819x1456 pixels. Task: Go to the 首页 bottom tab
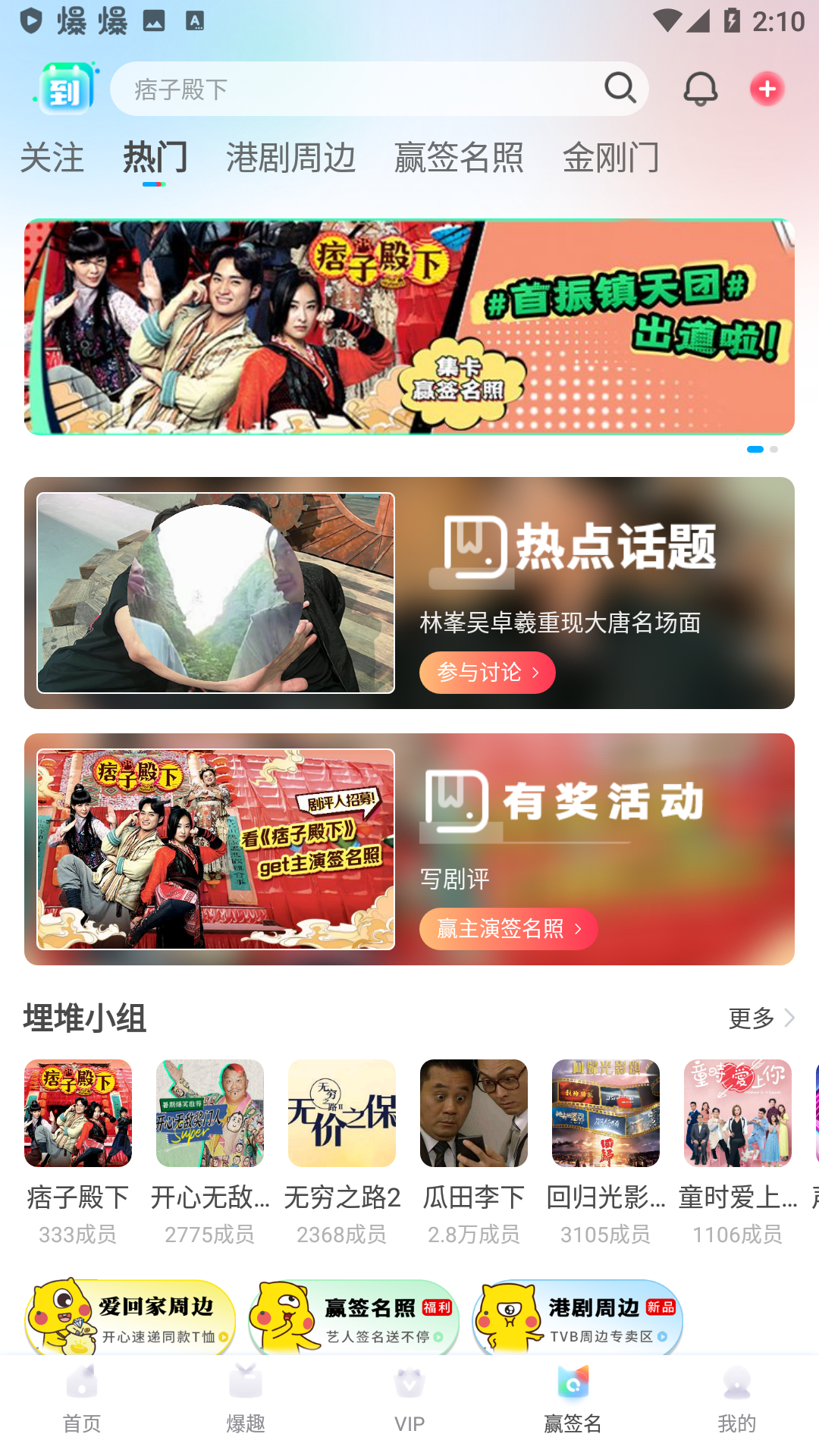[82, 1399]
